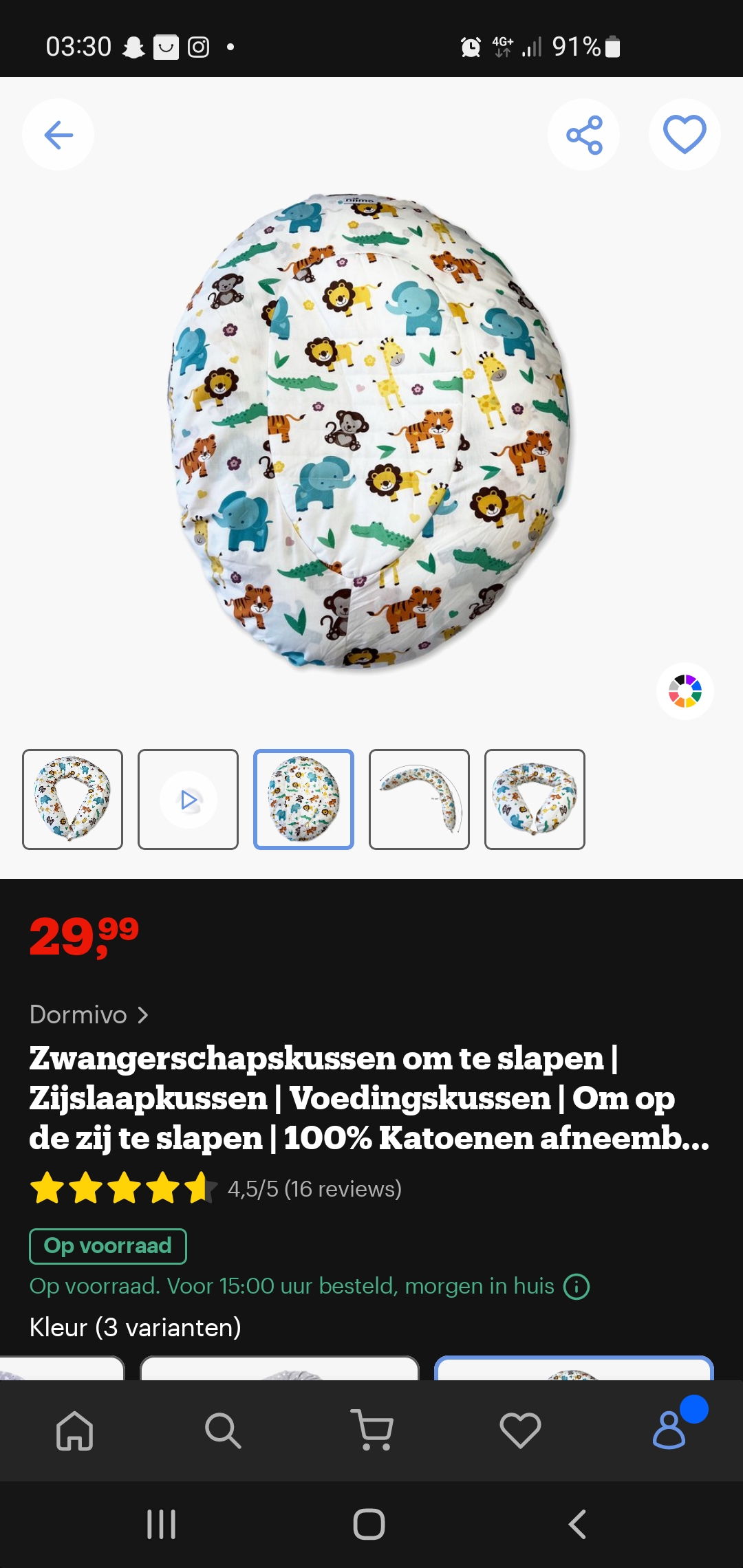This screenshot has height=1568, width=743.
Task: Open the 16 reviews rating
Action: (x=314, y=1189)
